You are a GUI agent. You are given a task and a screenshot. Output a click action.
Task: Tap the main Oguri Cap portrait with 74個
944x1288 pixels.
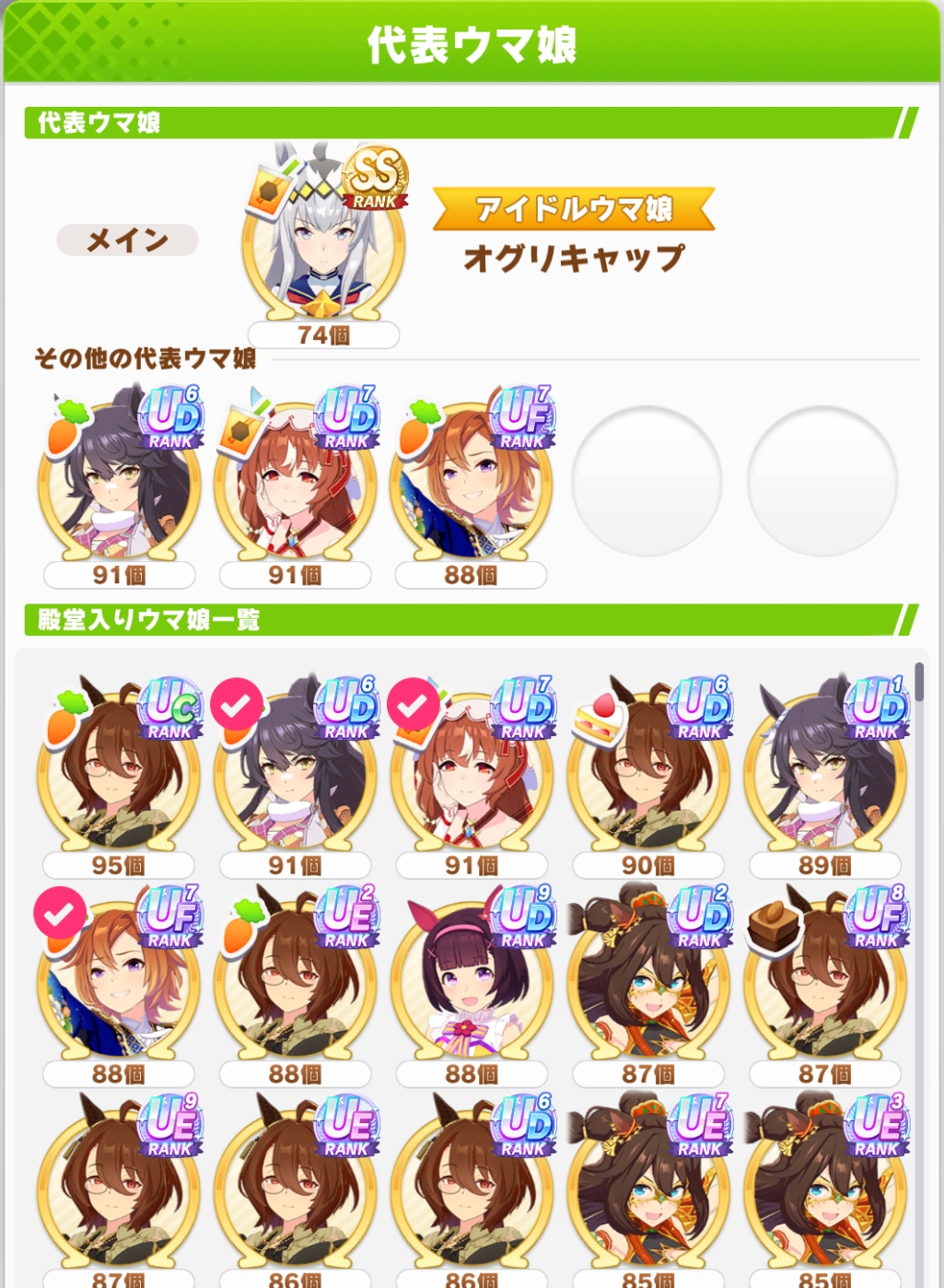[323, 240]
